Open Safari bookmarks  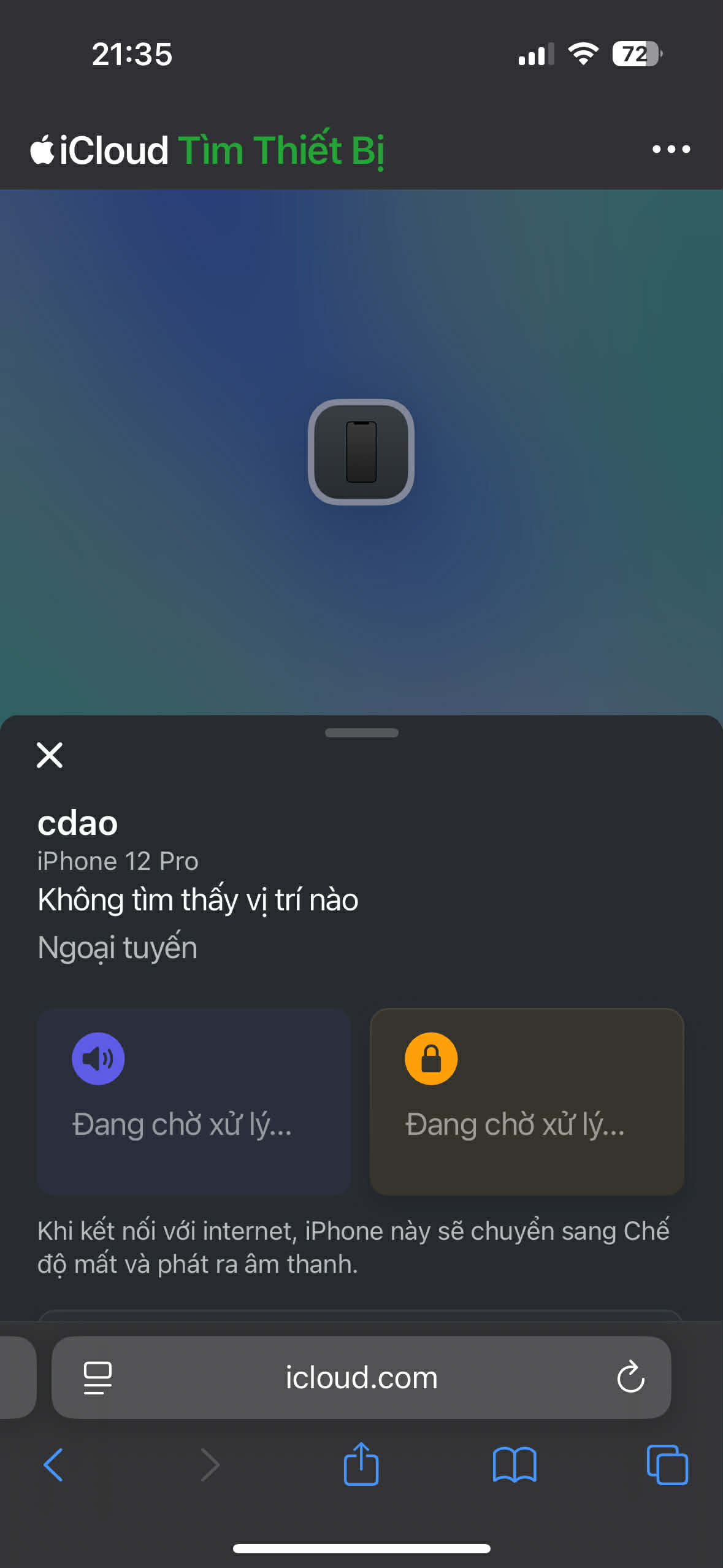point(515,1465)
